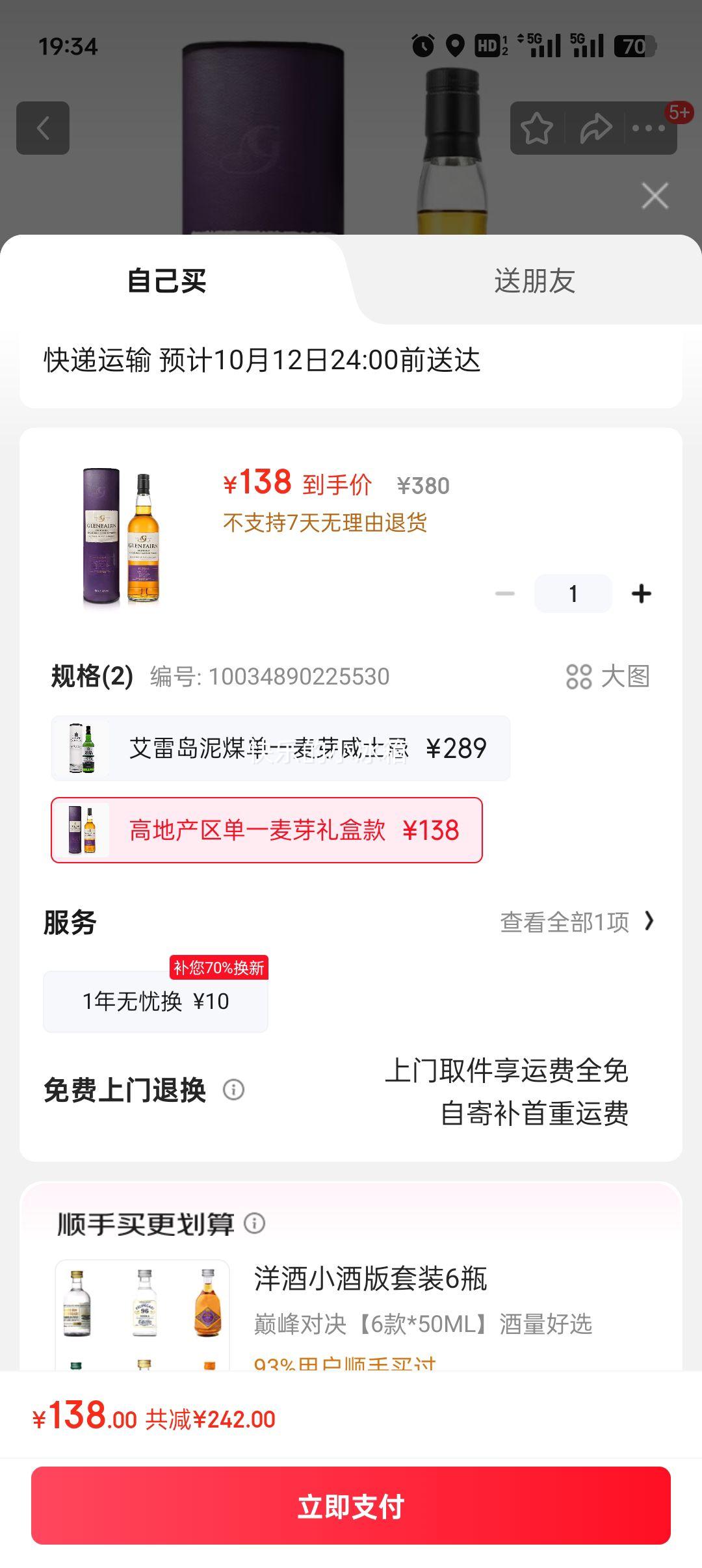Enable the 1年无忧换 ¥10 service
The height and width of the screenshot is (1568, 702).
point(155,1001)
